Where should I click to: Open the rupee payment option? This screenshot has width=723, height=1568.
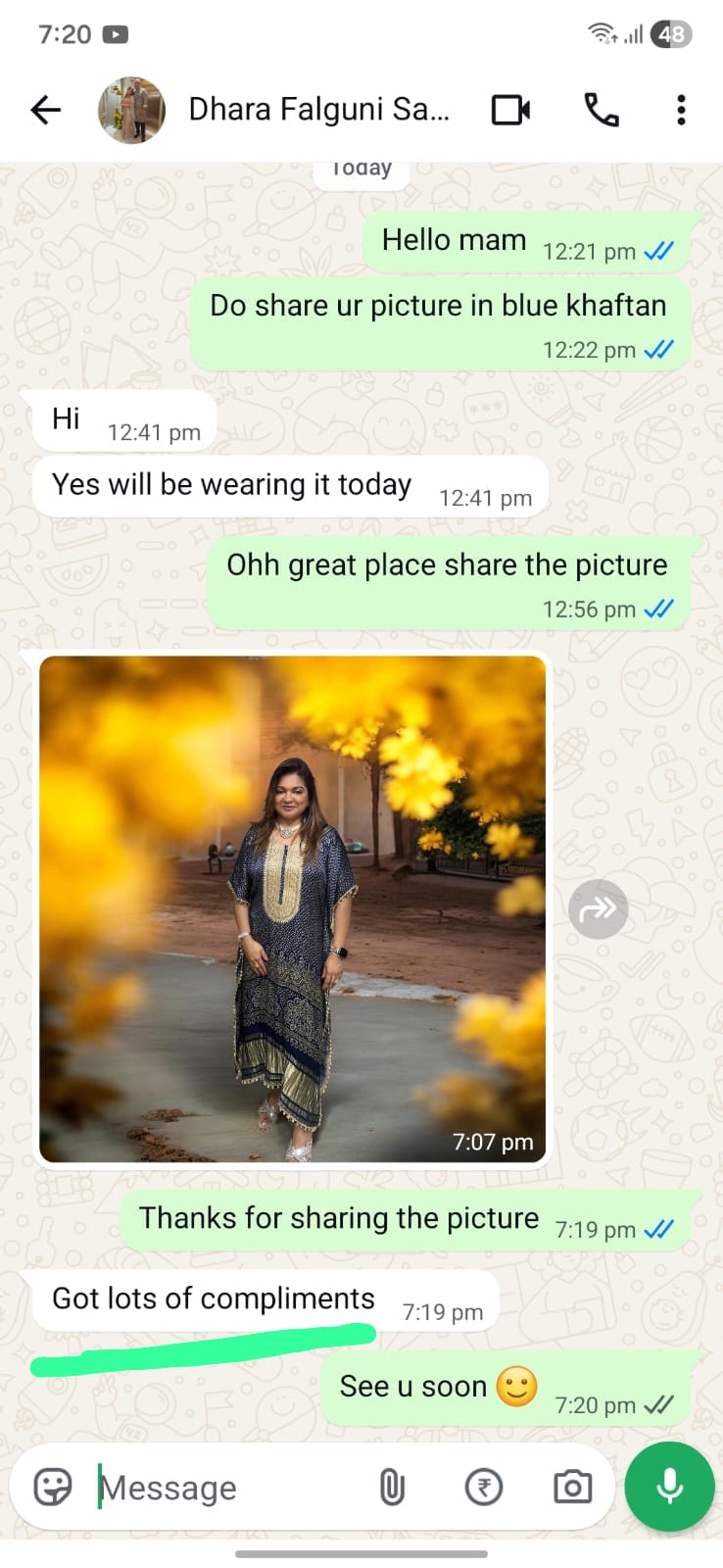[483, 1487]
